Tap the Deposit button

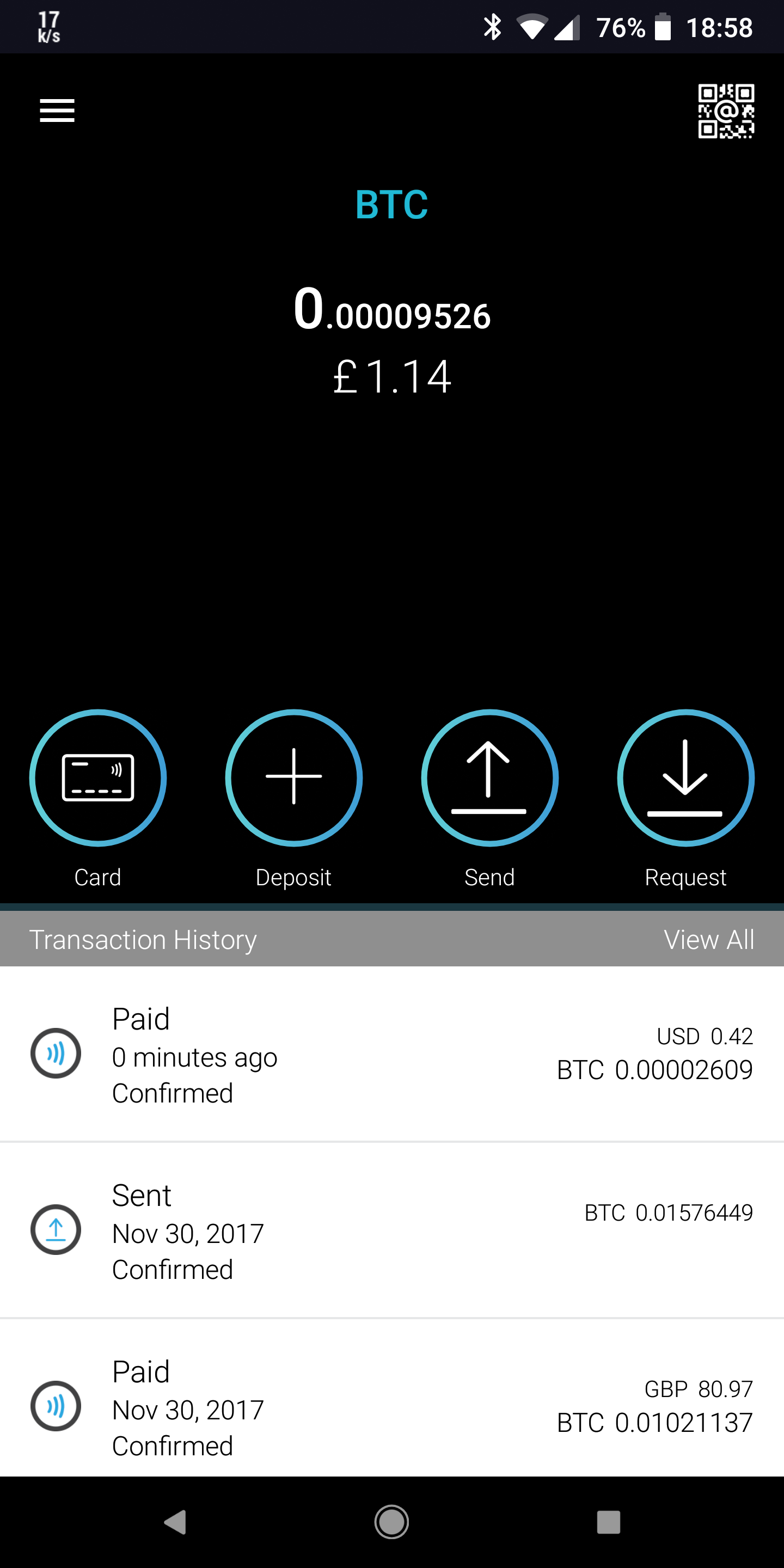pos(294,778)
